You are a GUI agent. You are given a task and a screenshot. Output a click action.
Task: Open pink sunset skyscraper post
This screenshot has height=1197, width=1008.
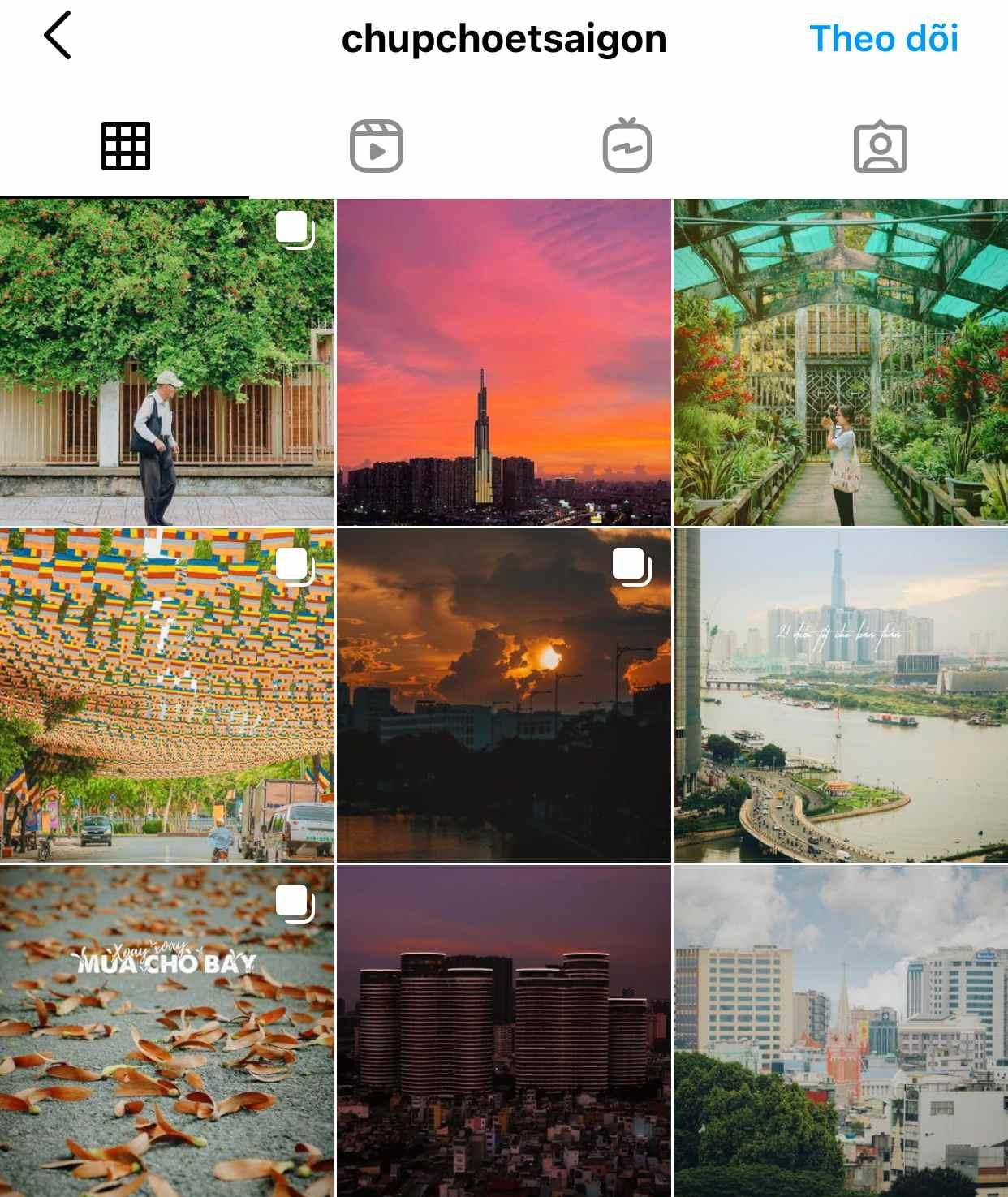coord(503,362)
